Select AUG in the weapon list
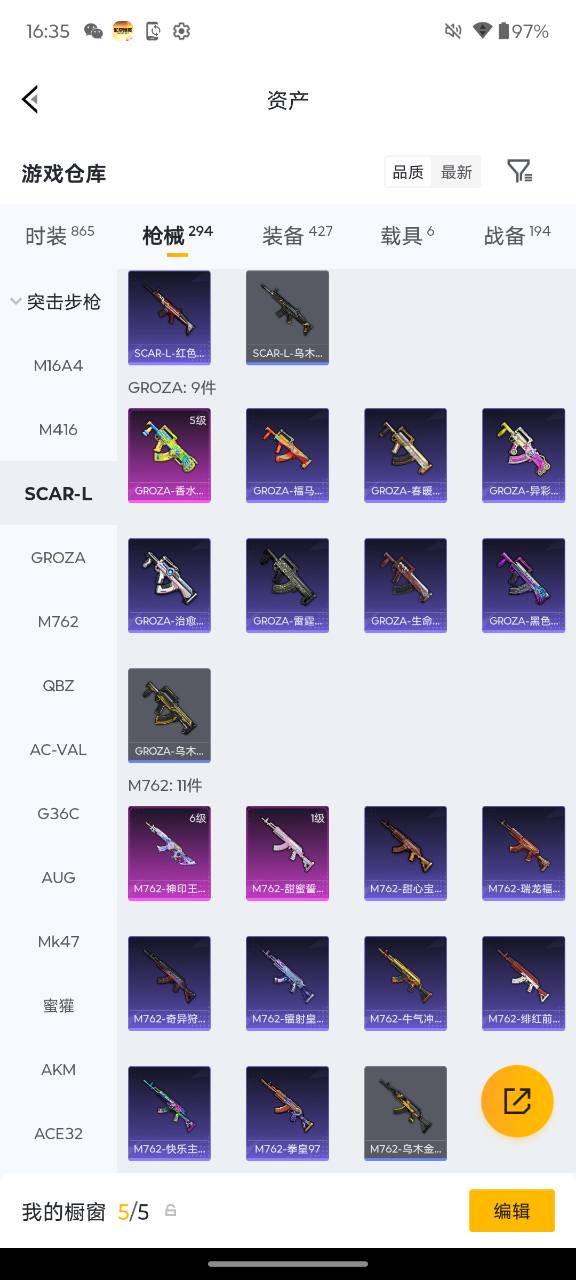 point(58,877)
